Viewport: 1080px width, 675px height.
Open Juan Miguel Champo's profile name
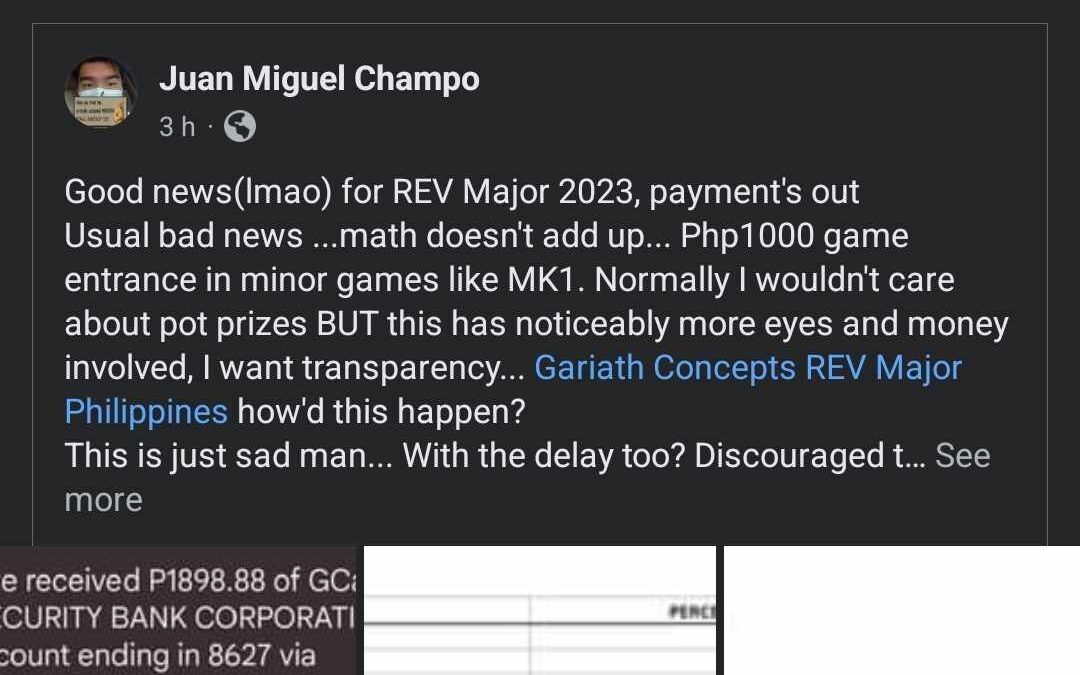coord(319,79)
